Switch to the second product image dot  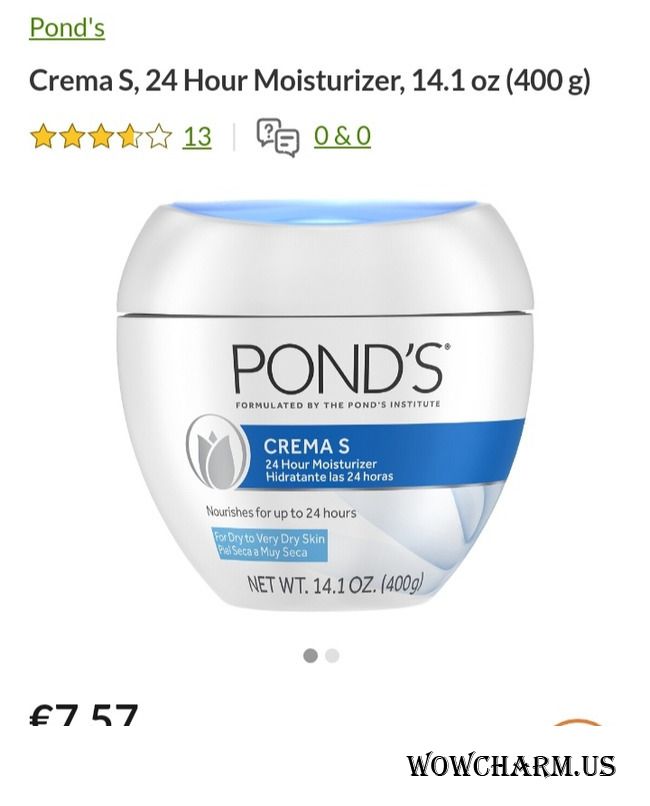pos(333,656)
